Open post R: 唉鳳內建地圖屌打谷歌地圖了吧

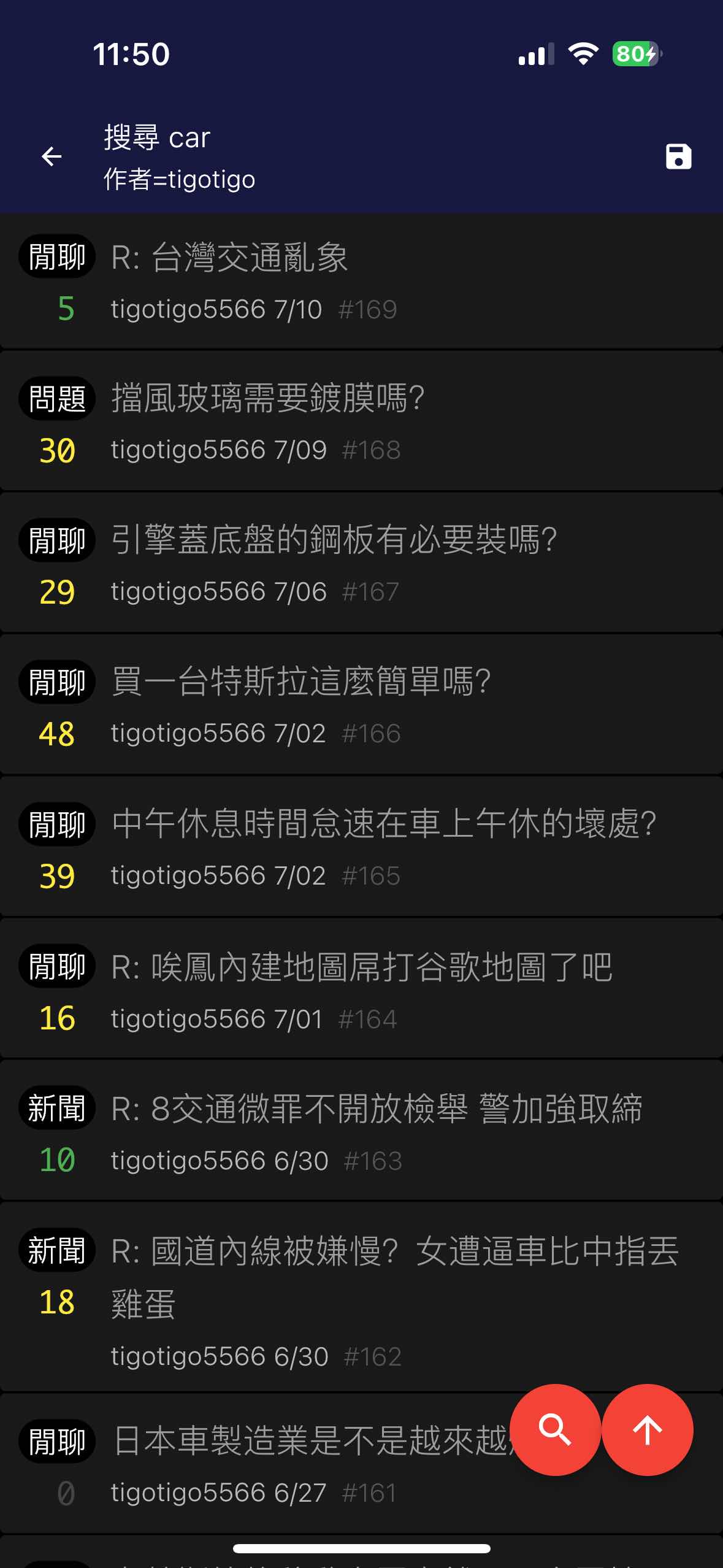pyautogui.click(x=361, y=990)
